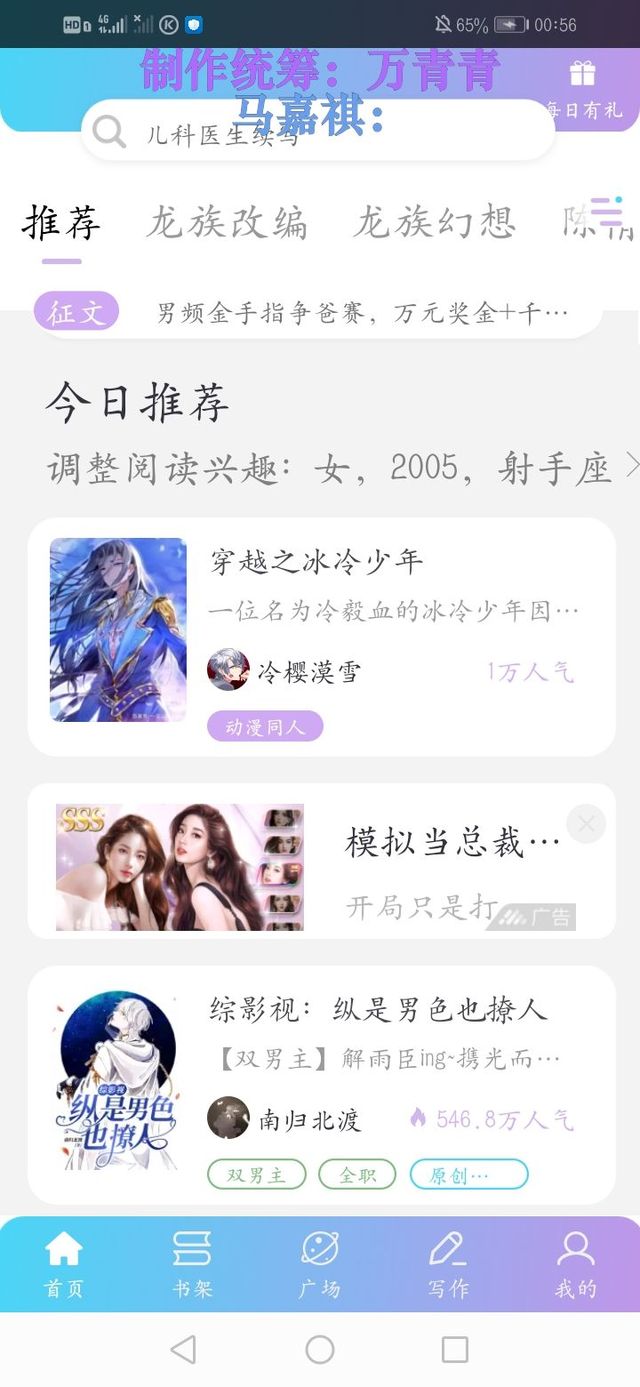The width and height of the screenshot is (640, 1387).
Task: Switch to the 龙族幻想 tab
Action: [434, 223]
